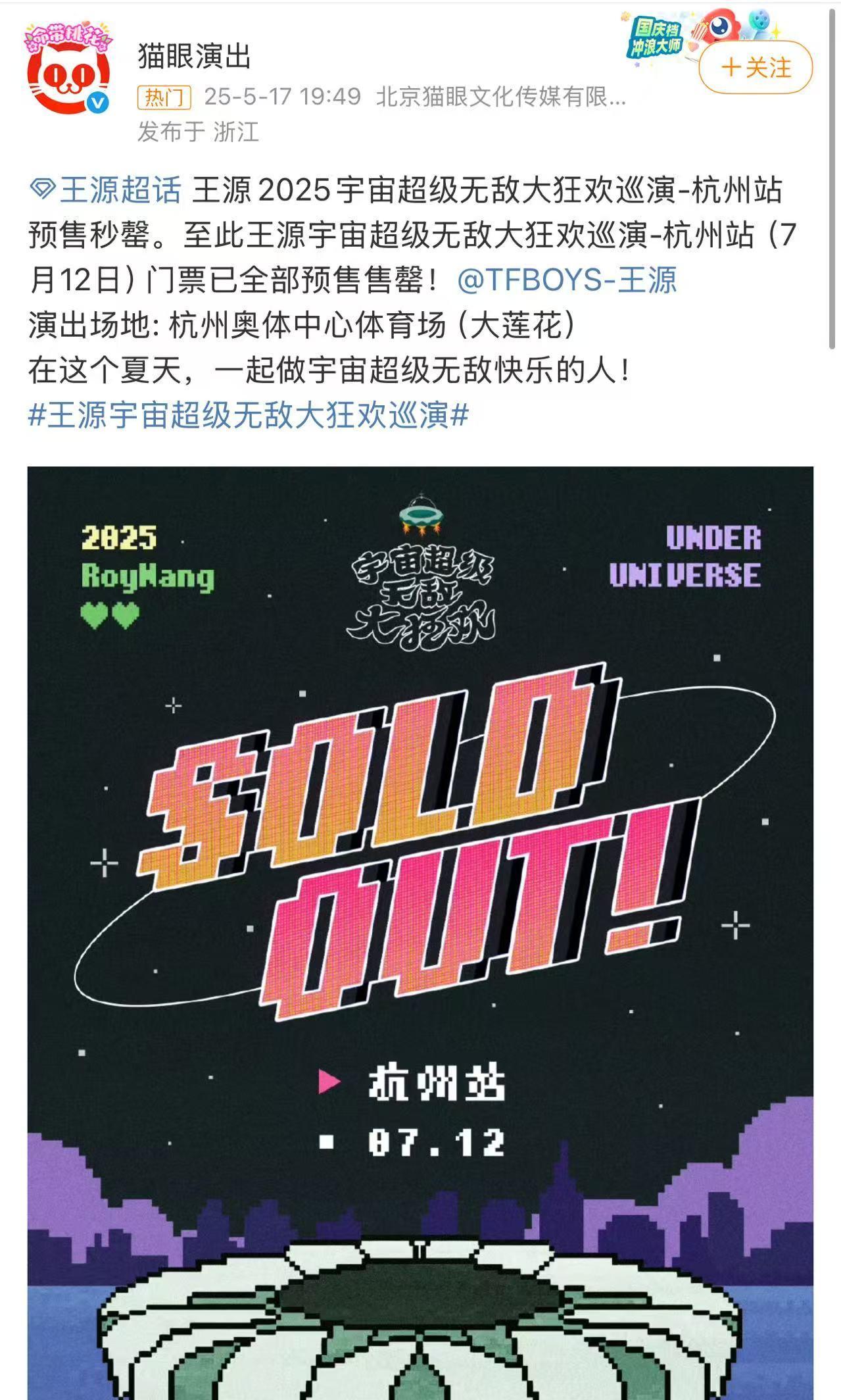841x1400 pixels.
Task: Follow 猫眼演出 with the 关注 button
Action: tap(756, 67)
